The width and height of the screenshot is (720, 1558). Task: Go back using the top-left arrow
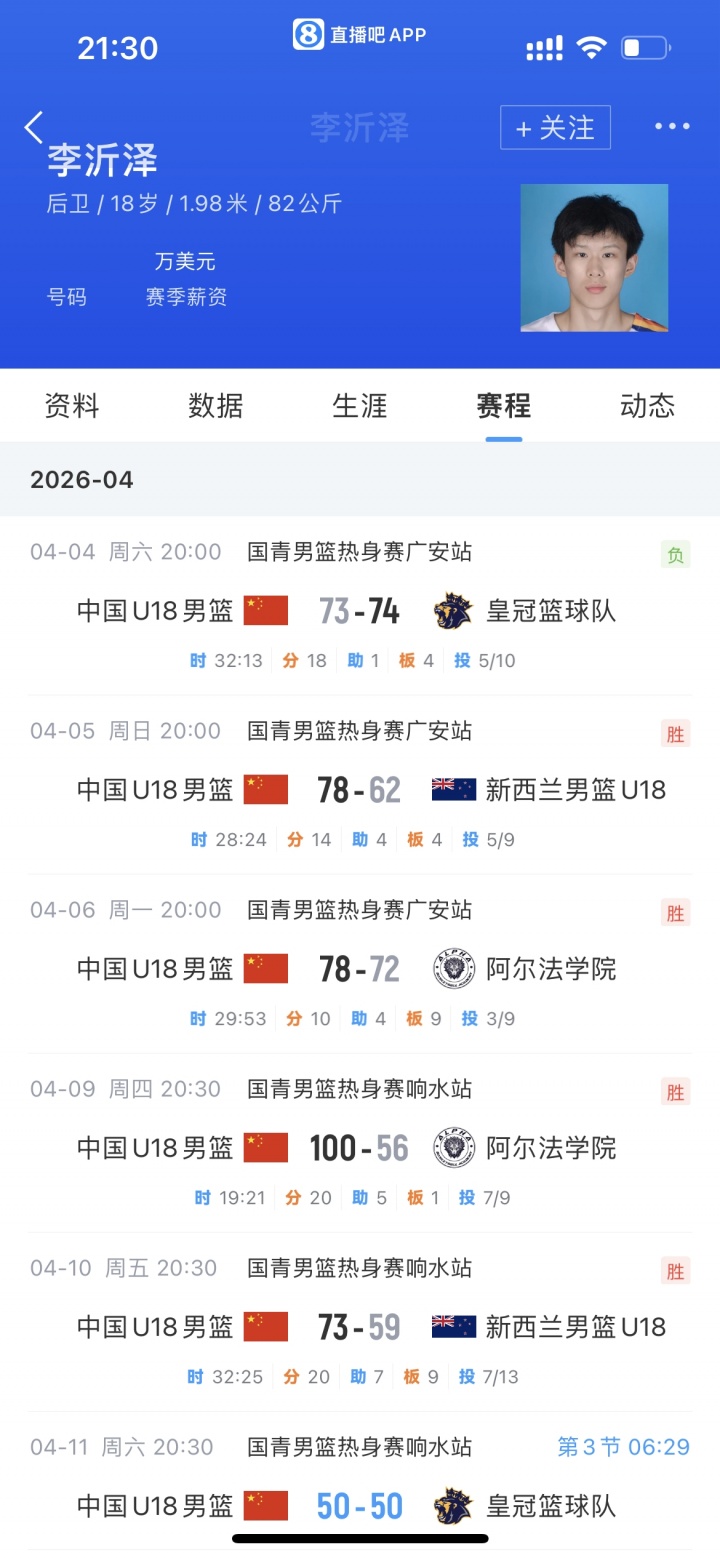pyautogui.click(x=34, y=128)
